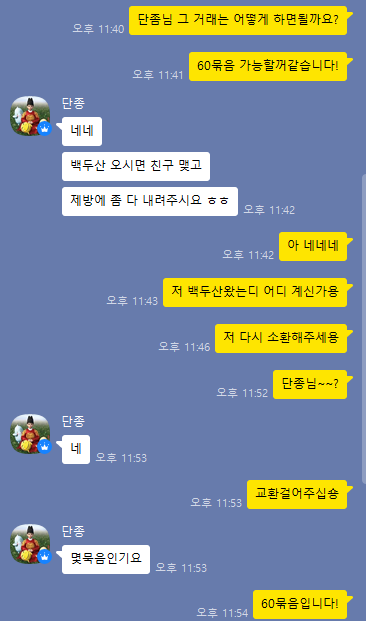Image resolution: width=366 pixels, height=621 pixels.
Task: Open 단종's avatar beside the 몇묶음인기요 message
Action: click(x=30, y=544)
